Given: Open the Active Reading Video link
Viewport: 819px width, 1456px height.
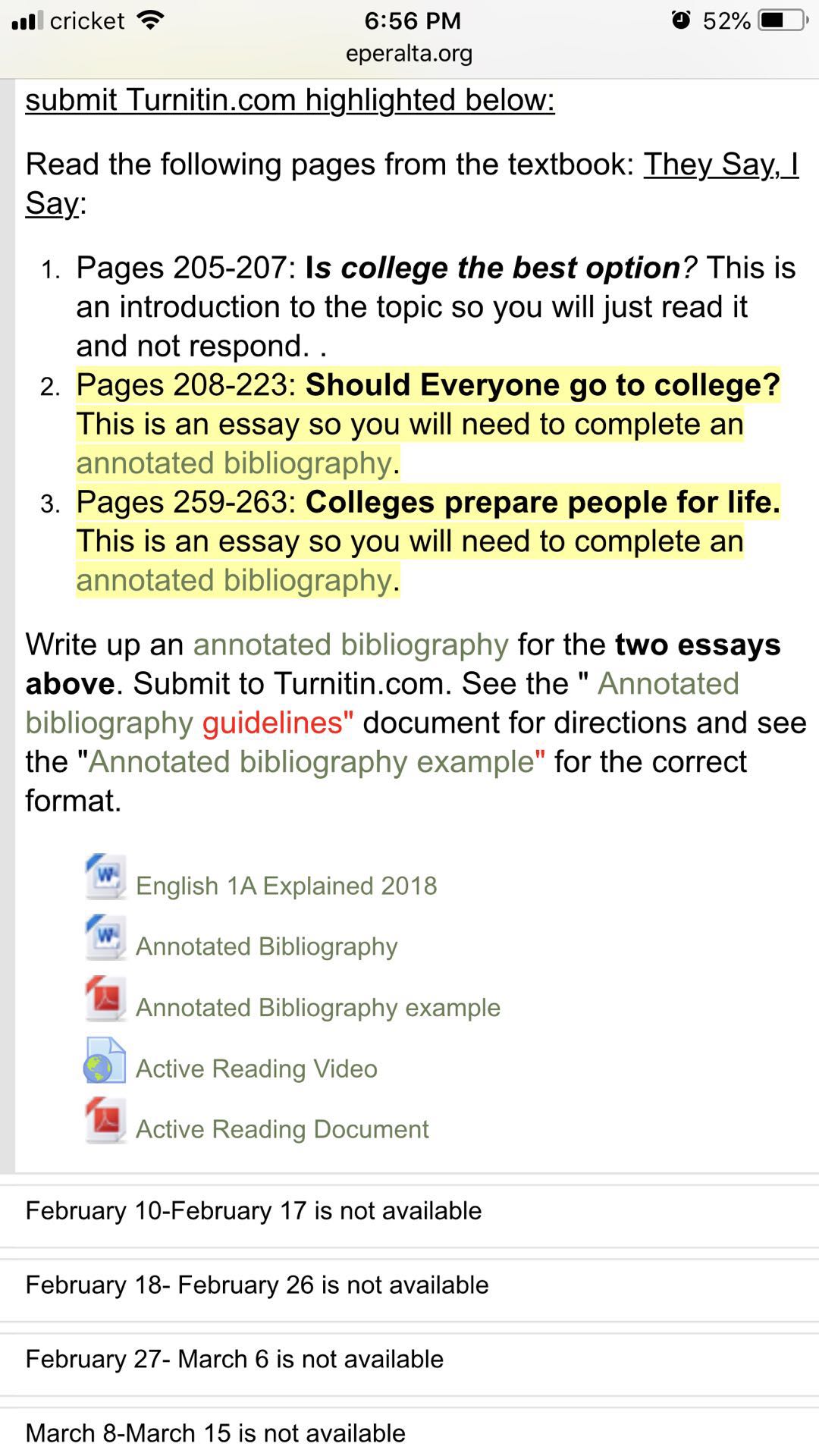Looking at the screenshot, I should [x=256, y=1068].
